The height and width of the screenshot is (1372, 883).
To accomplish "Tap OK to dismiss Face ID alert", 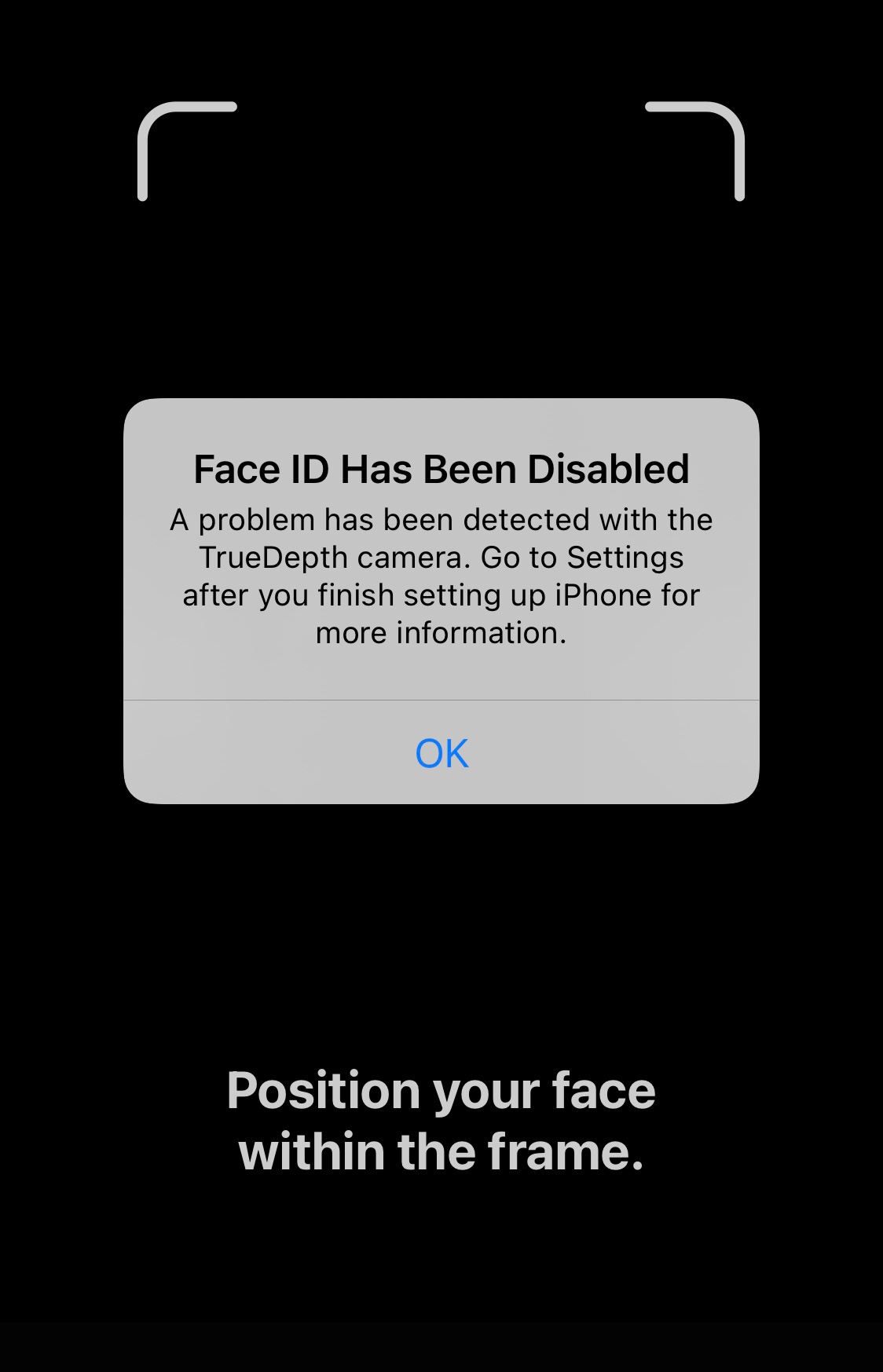I will pyautogui.click(x=441, y=753).
